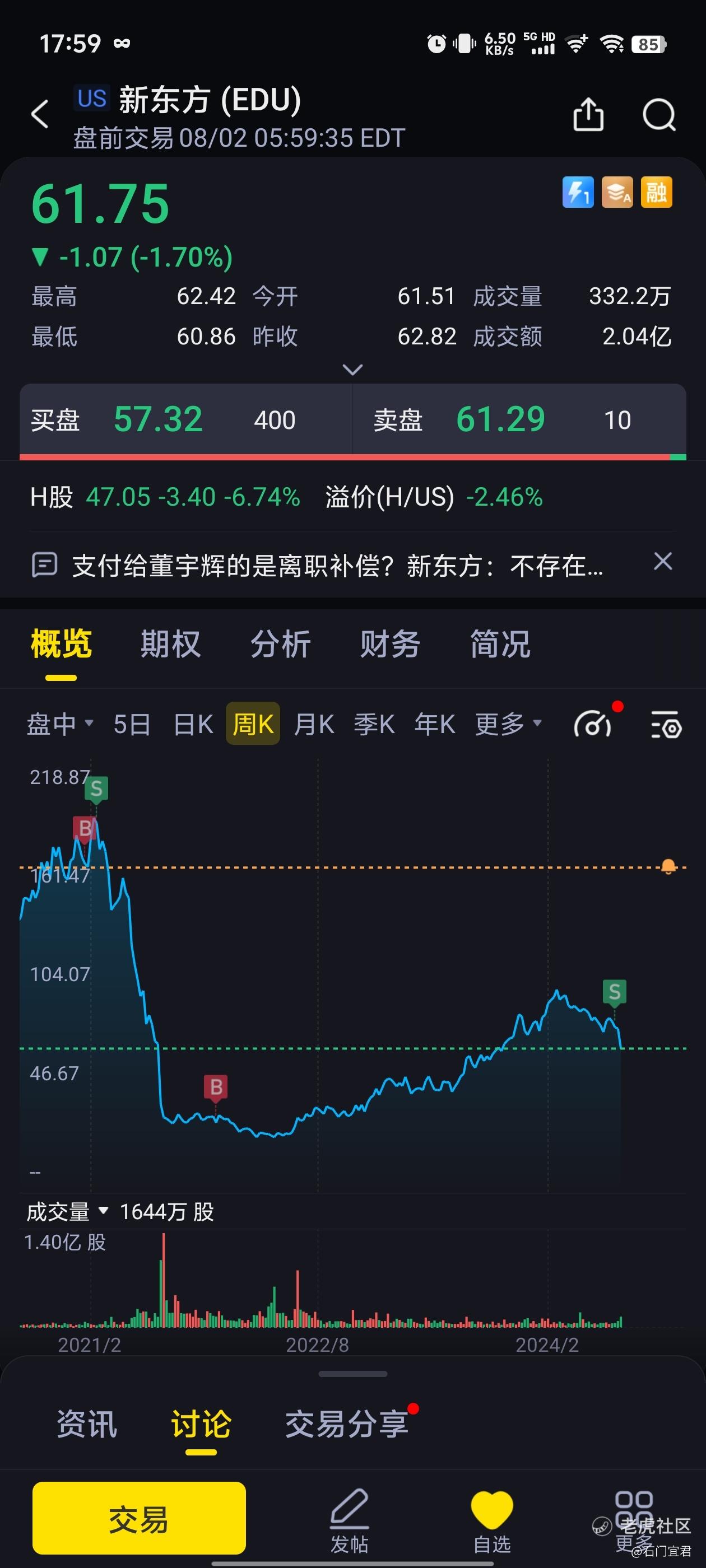Select the 月K chart period
This screenshot has height=1568, width=706.
(314, 724)
